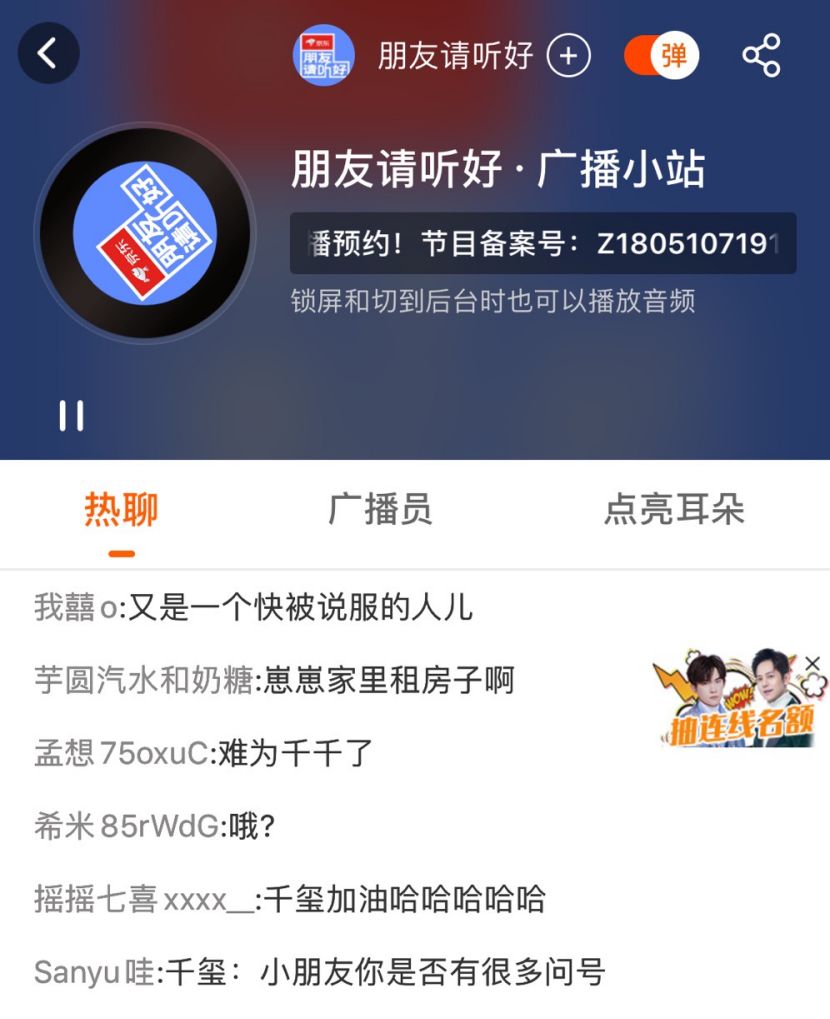Dismiss the 抽连线名额 floating banner
Screen dimensions: 830x1019
tap(812, 663)
